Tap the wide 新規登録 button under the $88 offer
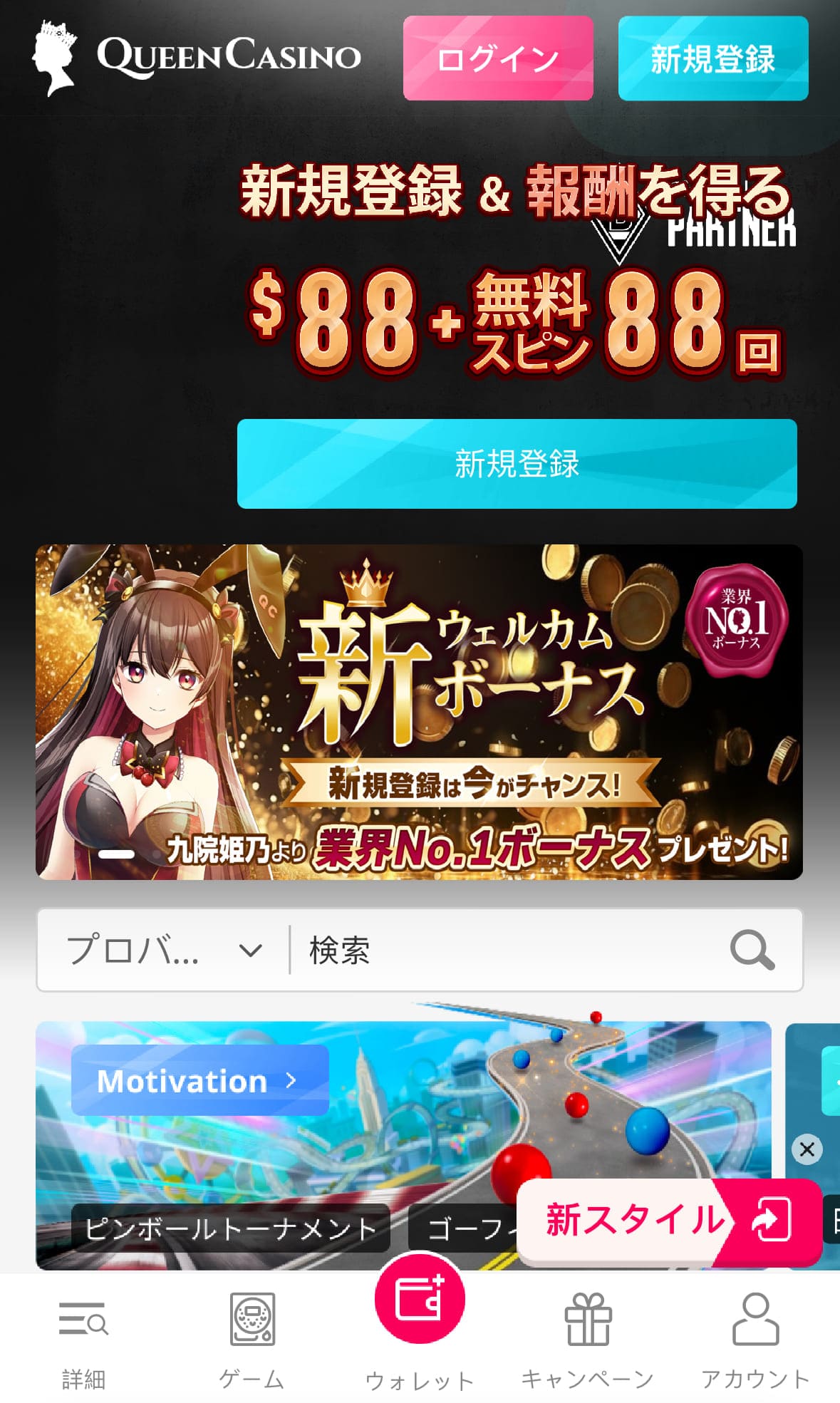This screenshot has width=840, height=1403. (x=517, y=464)
